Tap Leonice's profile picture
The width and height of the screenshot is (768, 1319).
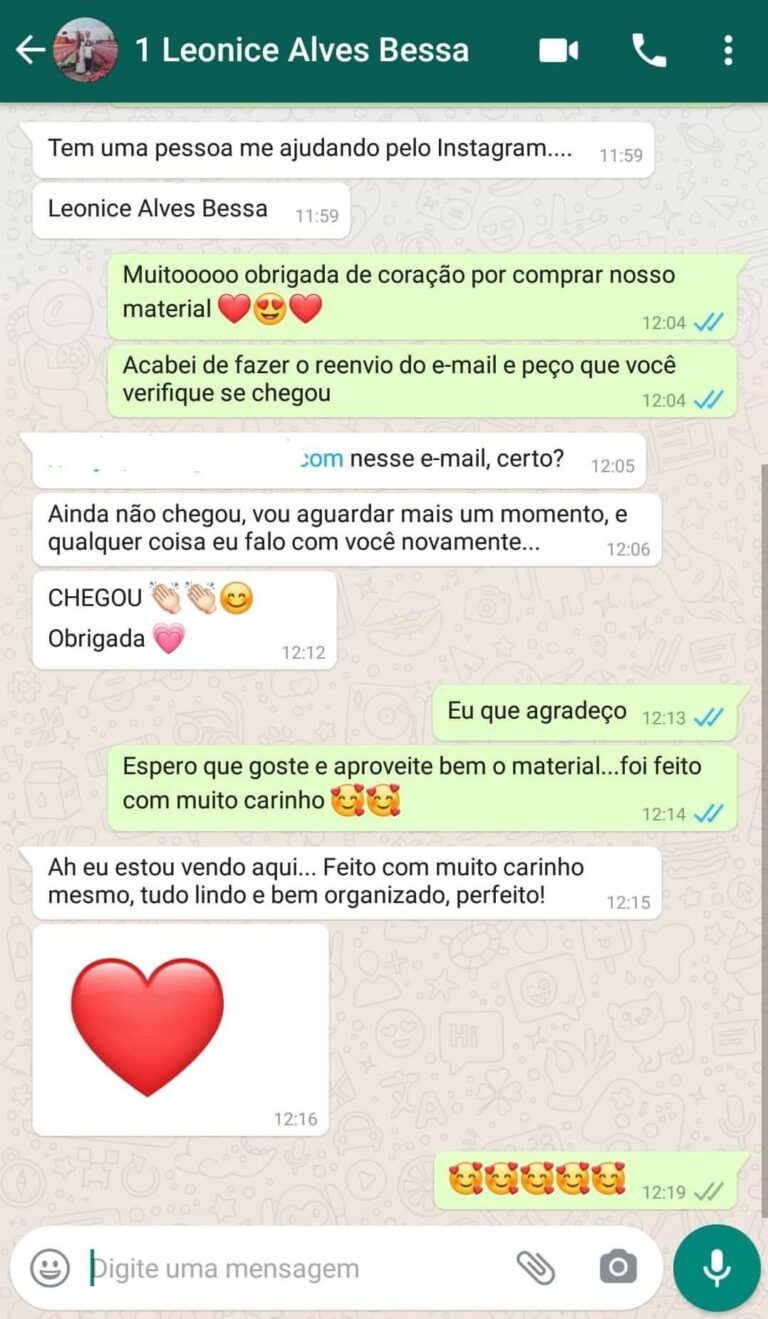85,50
